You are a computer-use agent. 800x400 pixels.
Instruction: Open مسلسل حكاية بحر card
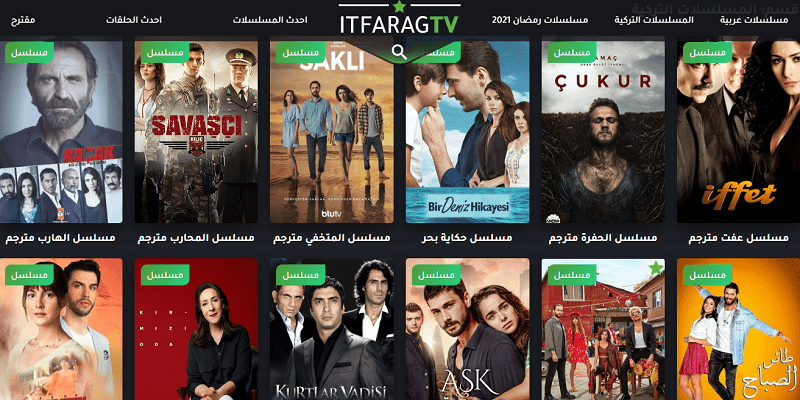467,130
